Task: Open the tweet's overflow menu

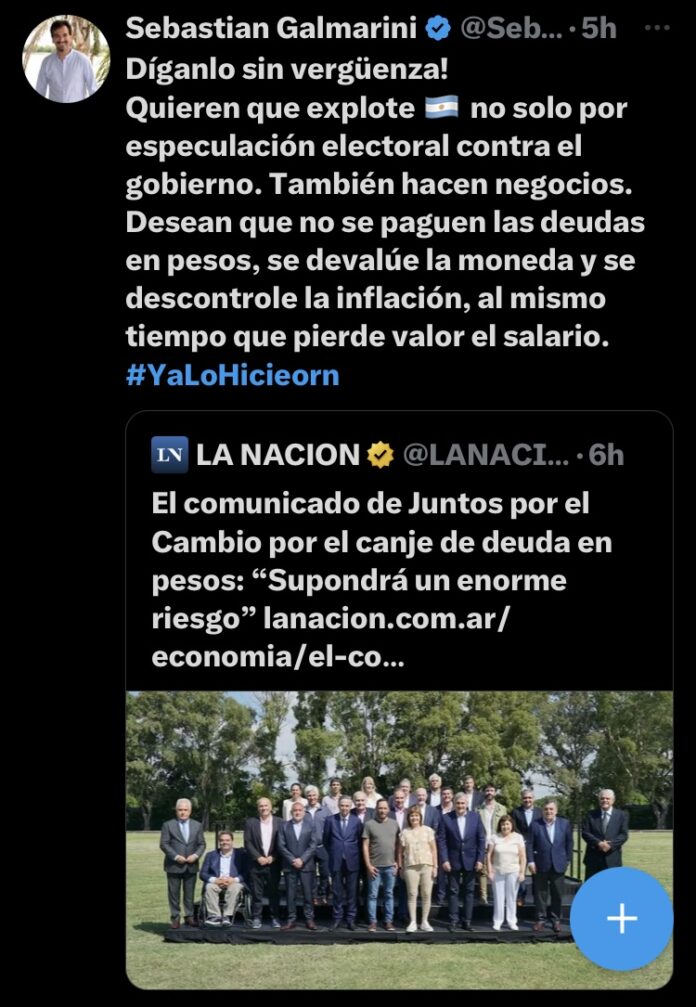Action: point(657,28)
